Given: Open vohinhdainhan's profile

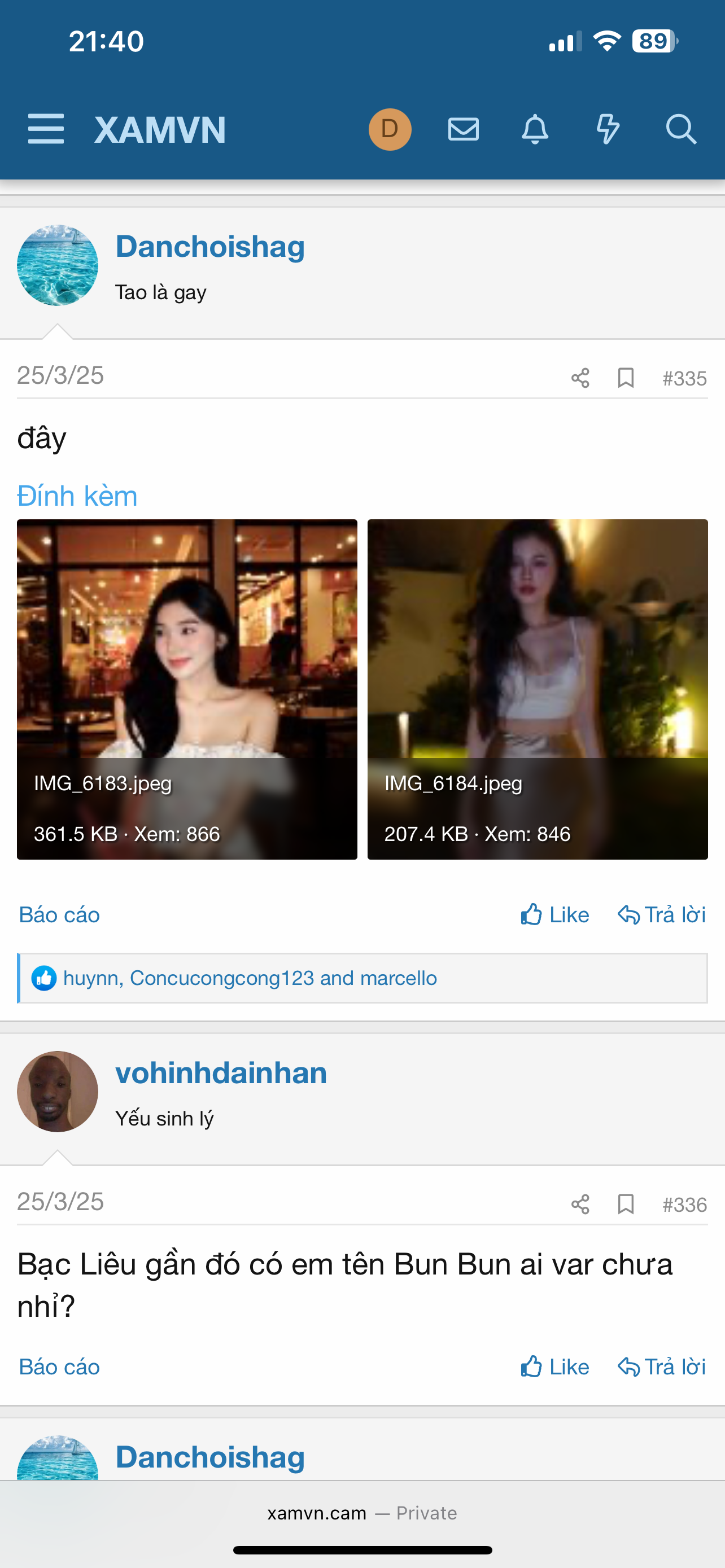Looking at the screenshot, I should (221, 1073).
